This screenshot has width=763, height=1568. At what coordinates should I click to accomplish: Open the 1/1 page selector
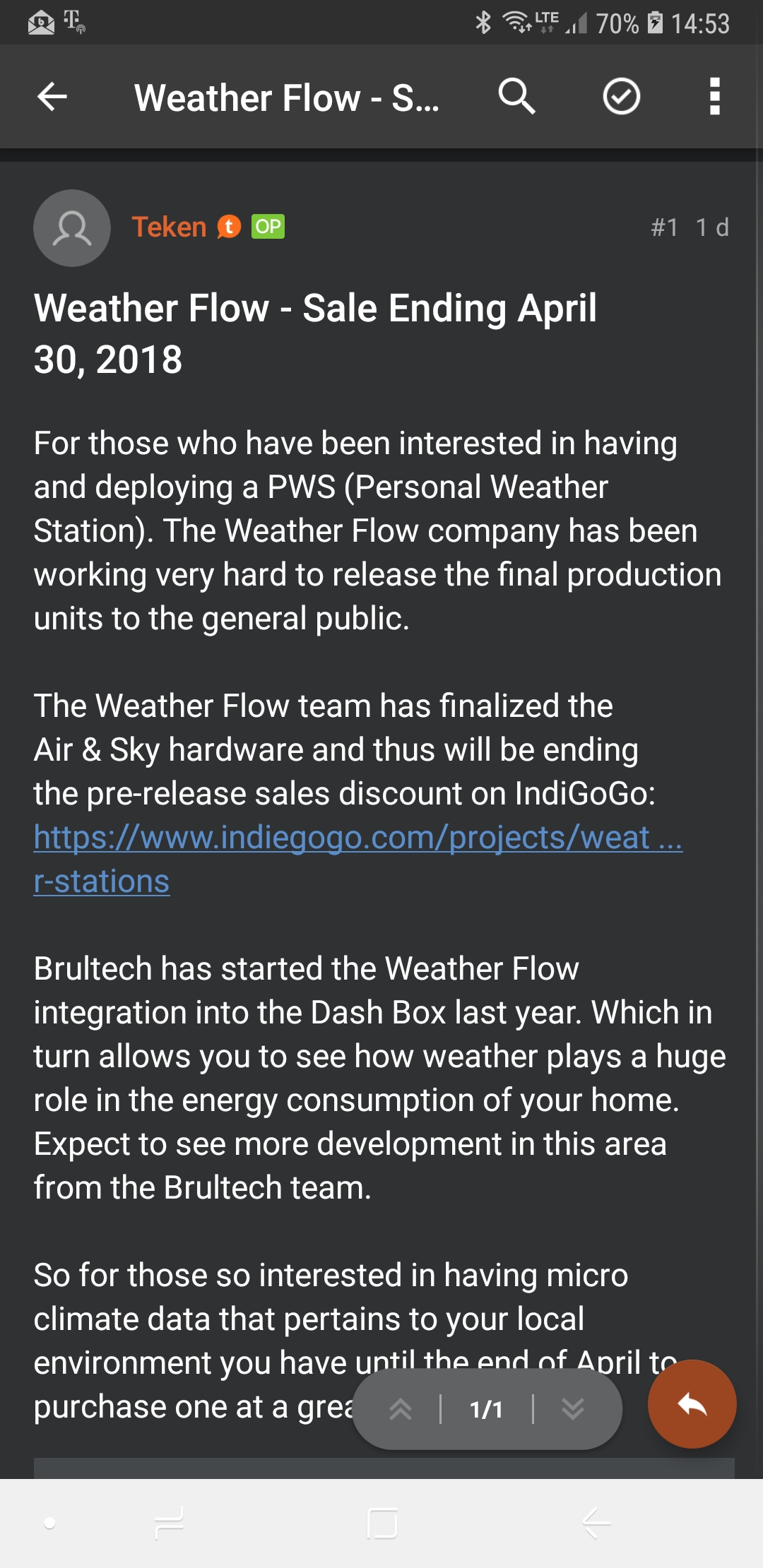[487, 1409]
